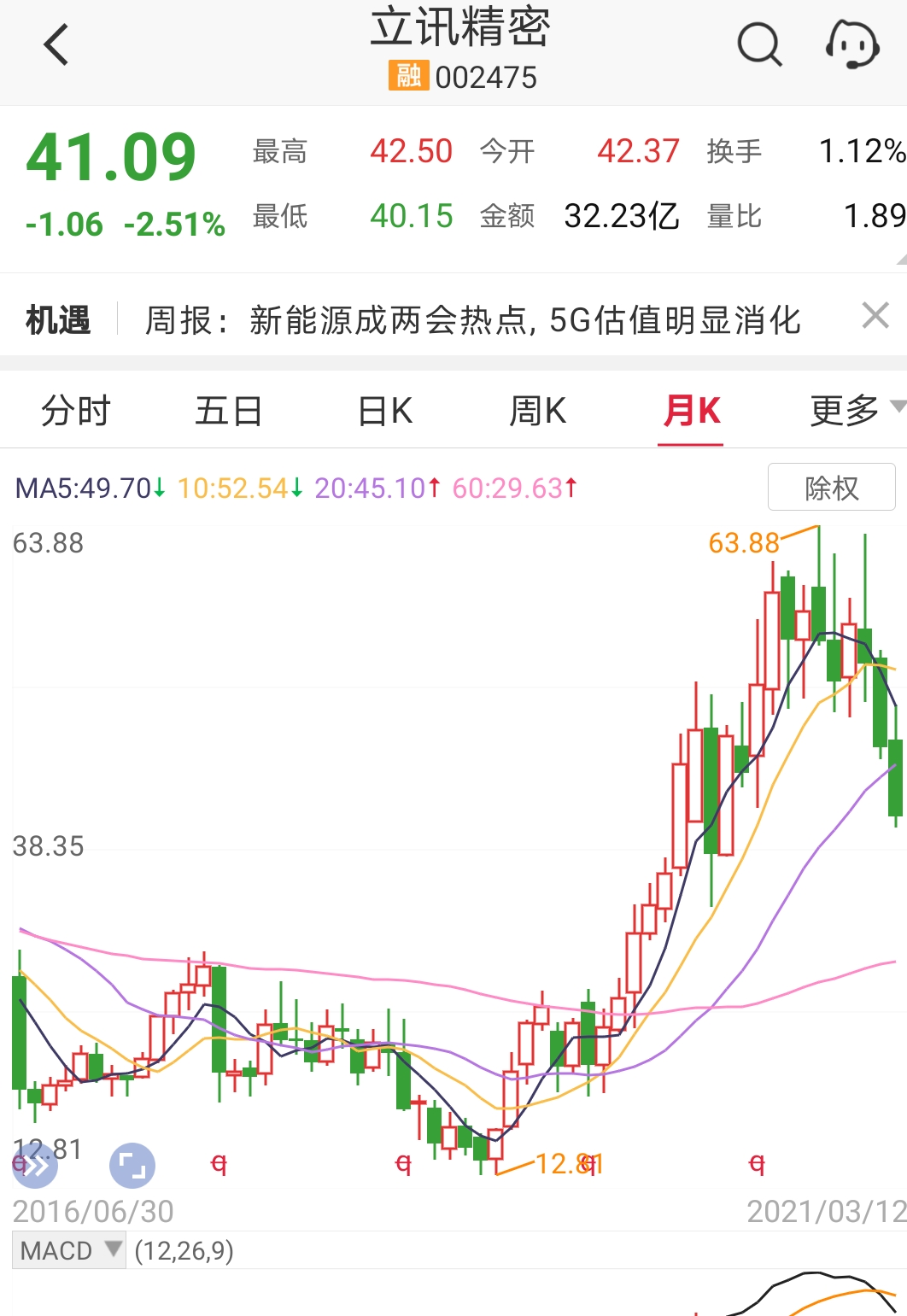Switch to the 日K daily candlestick tab

383,411
